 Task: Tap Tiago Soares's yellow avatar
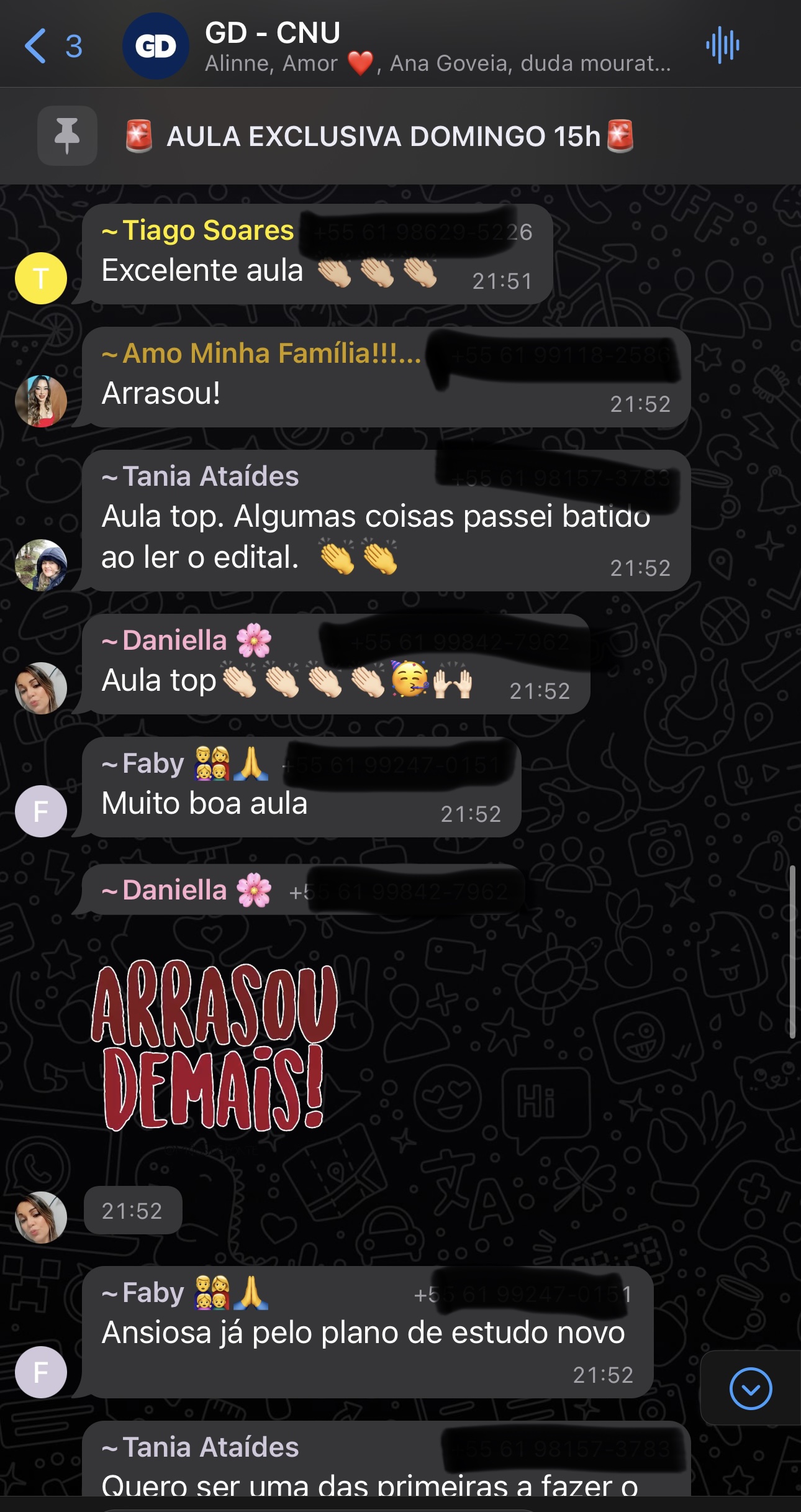41,278
